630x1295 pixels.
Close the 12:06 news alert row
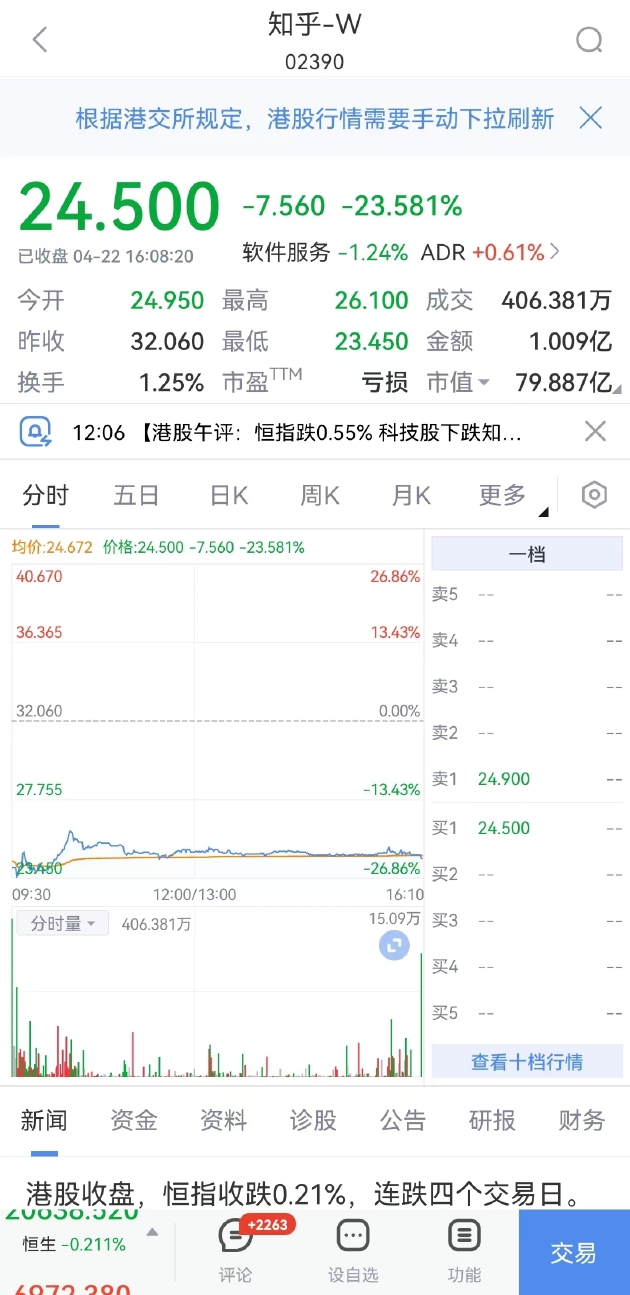click(595, 431)
